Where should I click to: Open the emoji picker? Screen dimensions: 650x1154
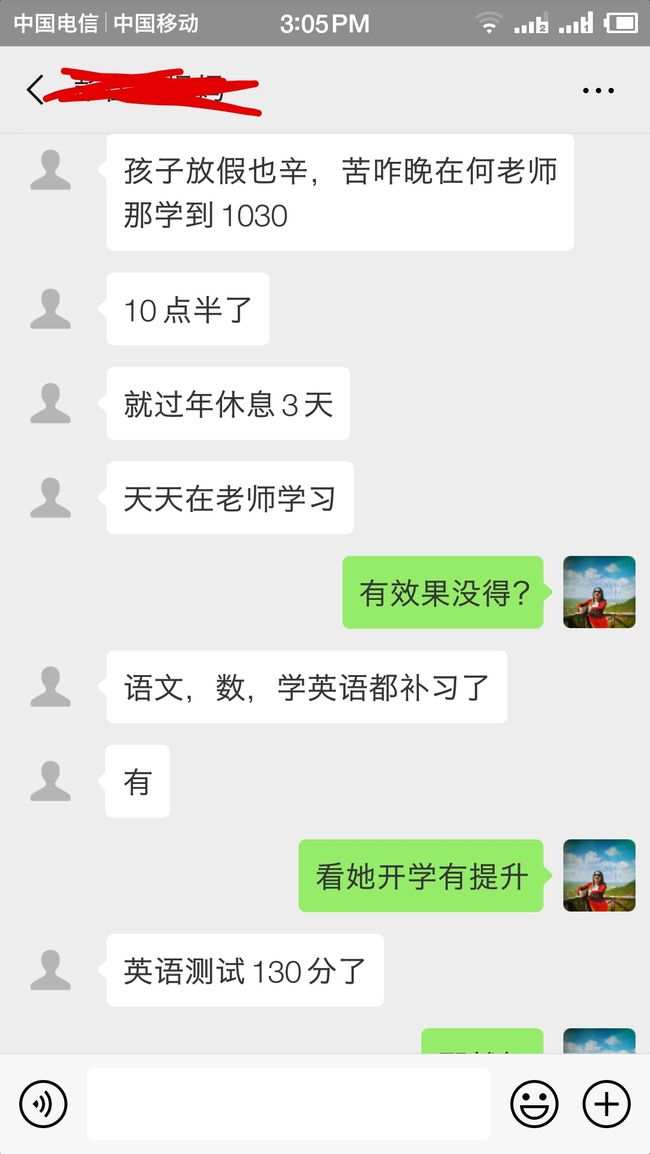[x=534, y=1104]
